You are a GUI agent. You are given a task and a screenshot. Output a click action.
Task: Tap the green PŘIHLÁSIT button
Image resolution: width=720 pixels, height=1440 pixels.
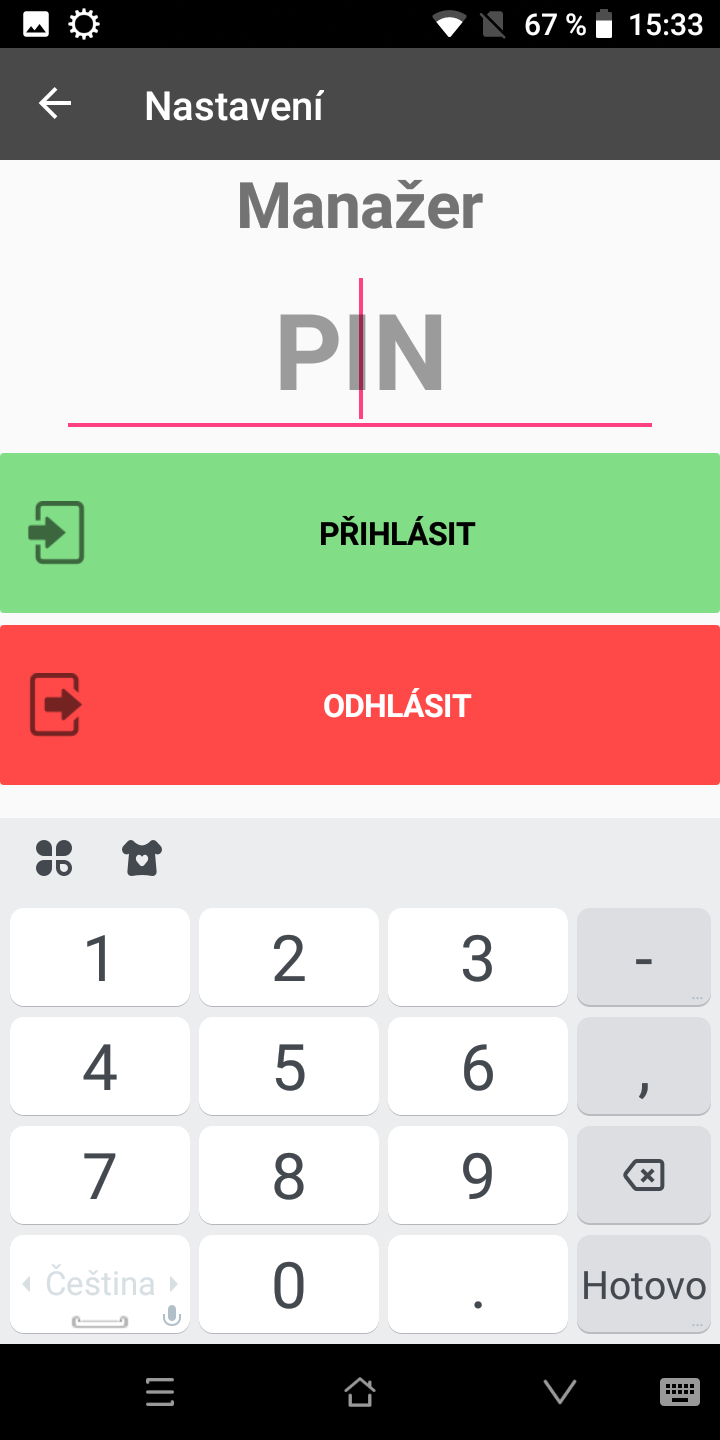tap(360, 533)
